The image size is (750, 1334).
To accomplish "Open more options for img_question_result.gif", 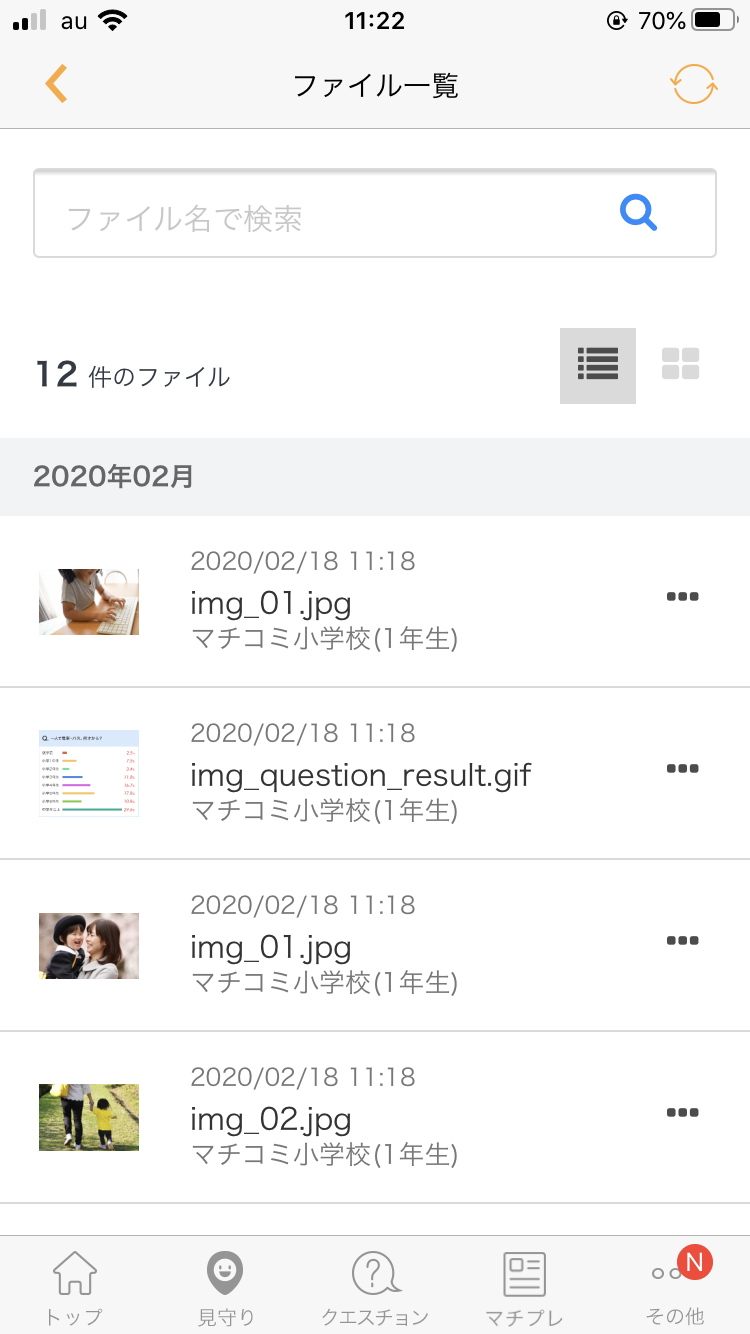I will point(682,769).
